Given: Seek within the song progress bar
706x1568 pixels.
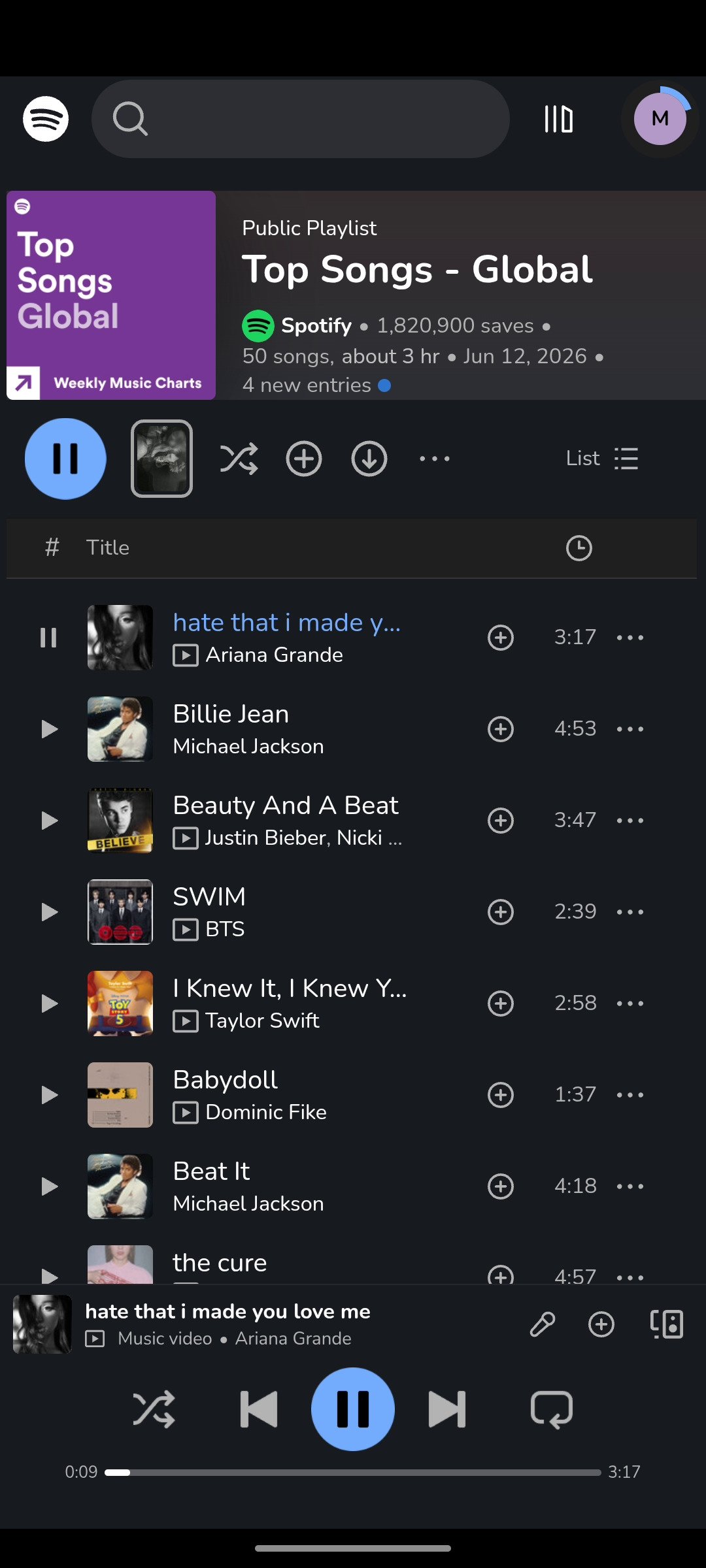Looking at the screenshot, I should click(x=353, y=1473).
